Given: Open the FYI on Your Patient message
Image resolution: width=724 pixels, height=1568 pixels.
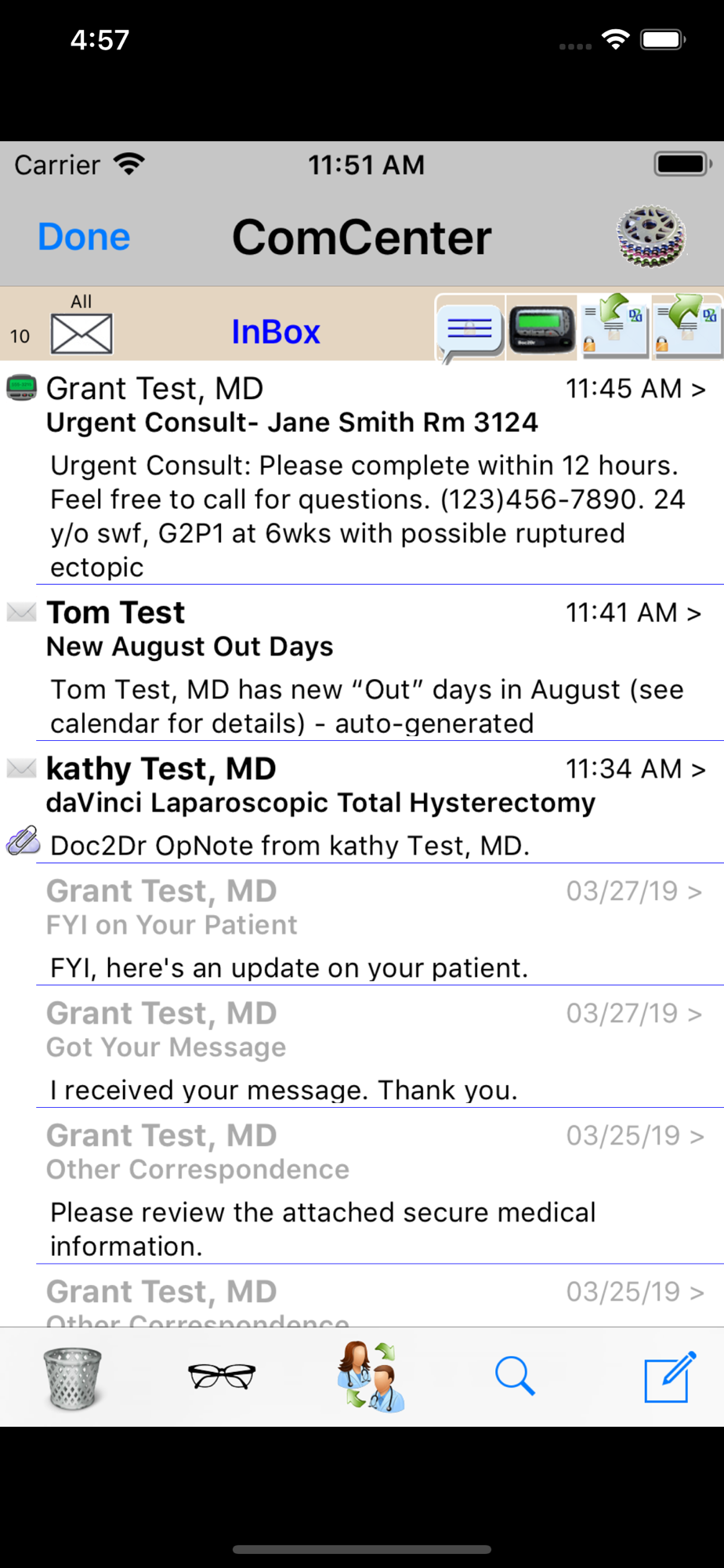Looking at the screenshot, I should tap(362, 925).
